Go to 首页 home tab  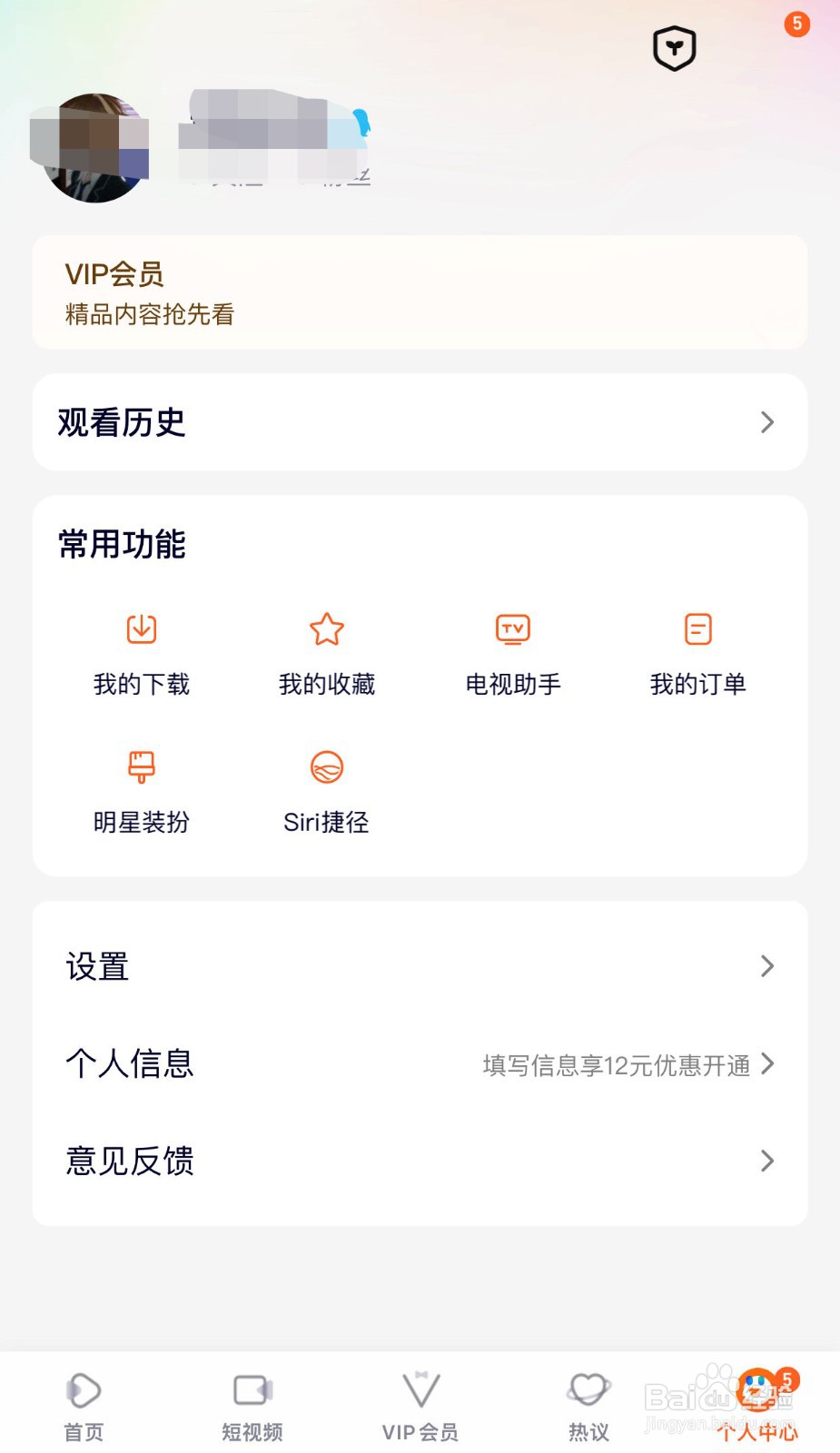(x=84, y=1401)
